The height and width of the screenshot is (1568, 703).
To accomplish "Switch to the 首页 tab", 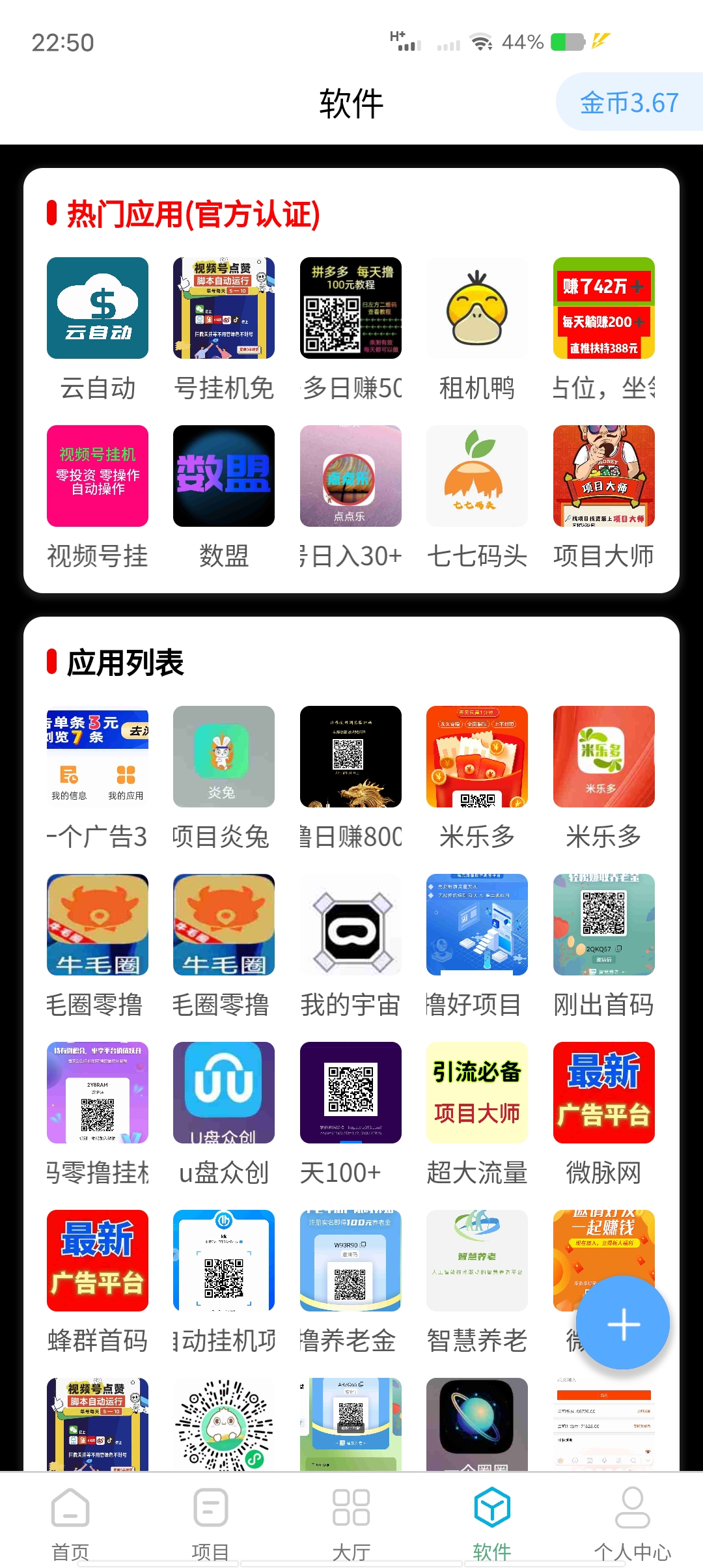I will 70,1523.
